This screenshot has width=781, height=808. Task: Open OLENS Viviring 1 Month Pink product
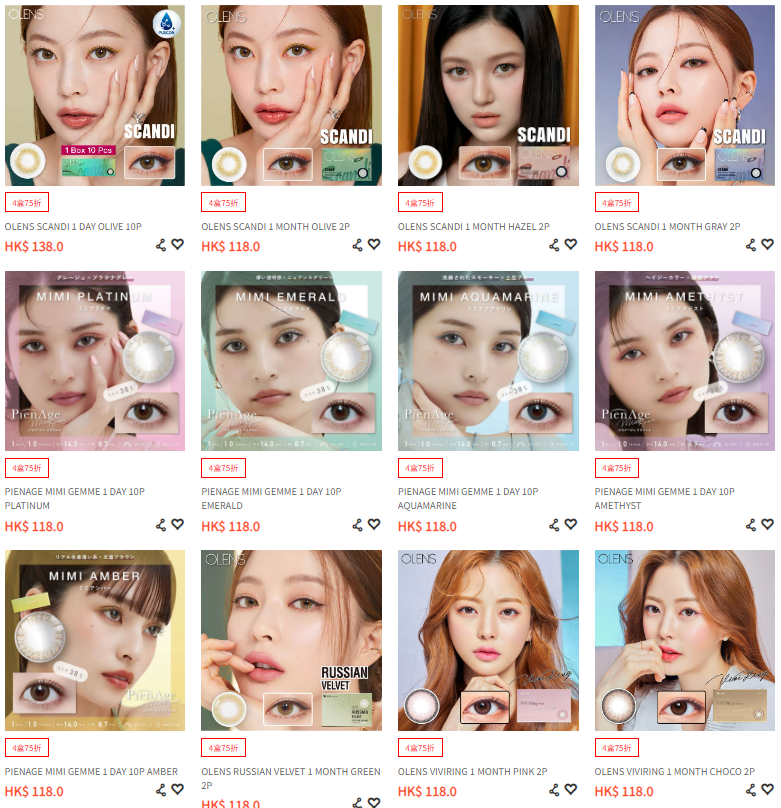tap(488, 640)
